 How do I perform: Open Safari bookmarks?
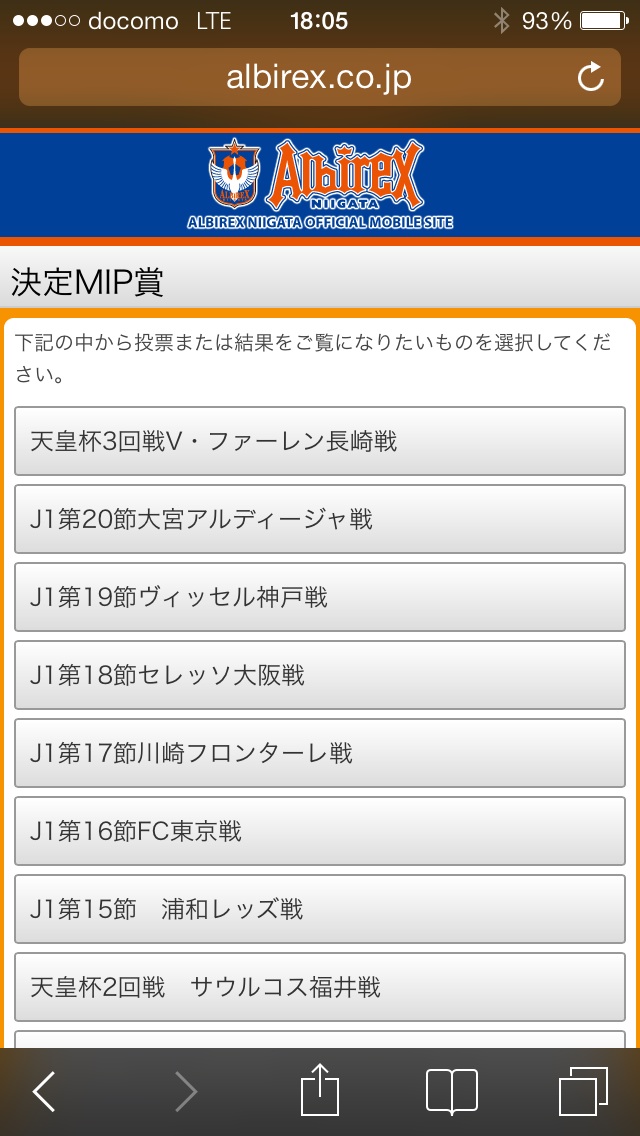tap(451, 1091)
